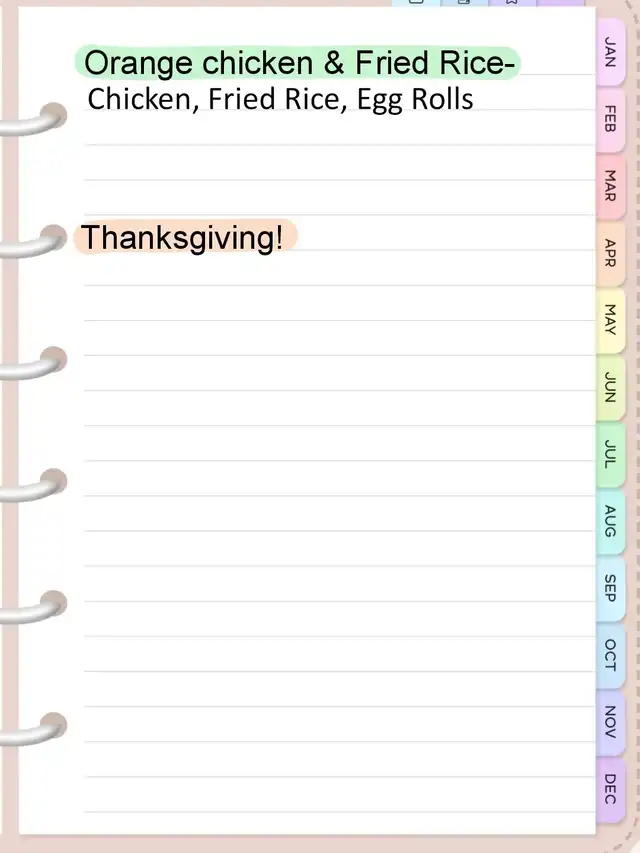Open the OCT month tab
Screen dimensions: 640x853
point(610,656)
